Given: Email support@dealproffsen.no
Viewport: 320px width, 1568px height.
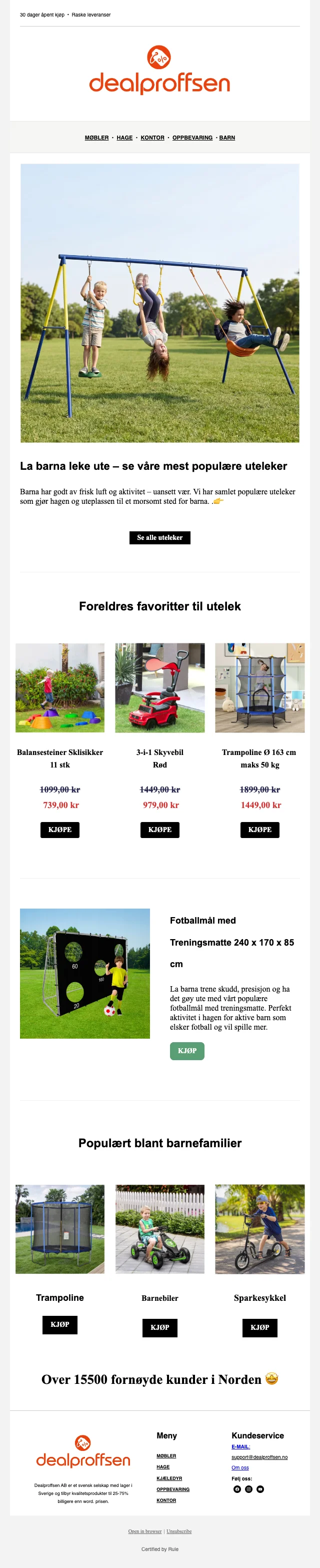Looking at the screenshot, I should point(259,1457).
